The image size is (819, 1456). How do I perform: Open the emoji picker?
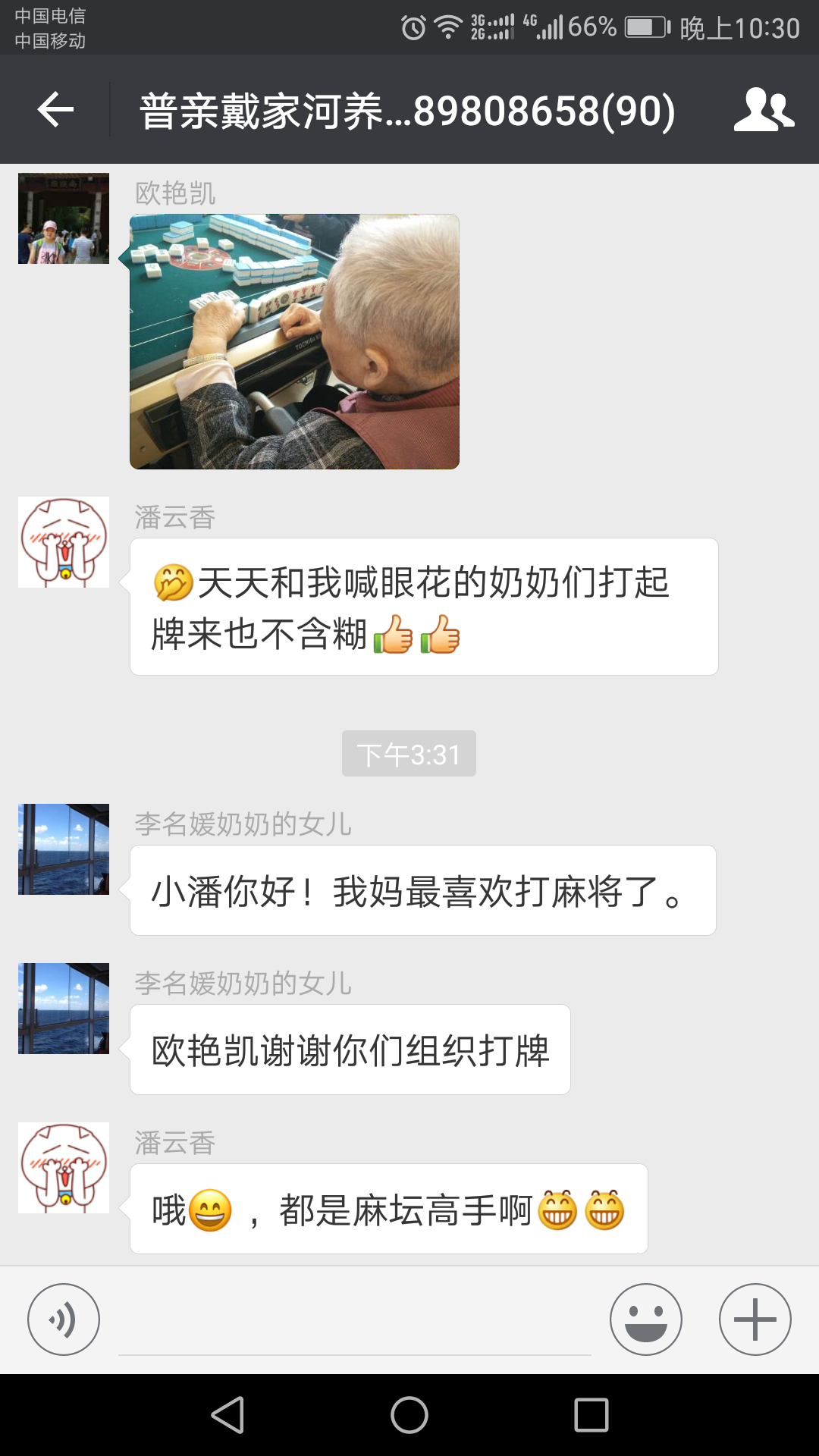(x=646, y=1319)
